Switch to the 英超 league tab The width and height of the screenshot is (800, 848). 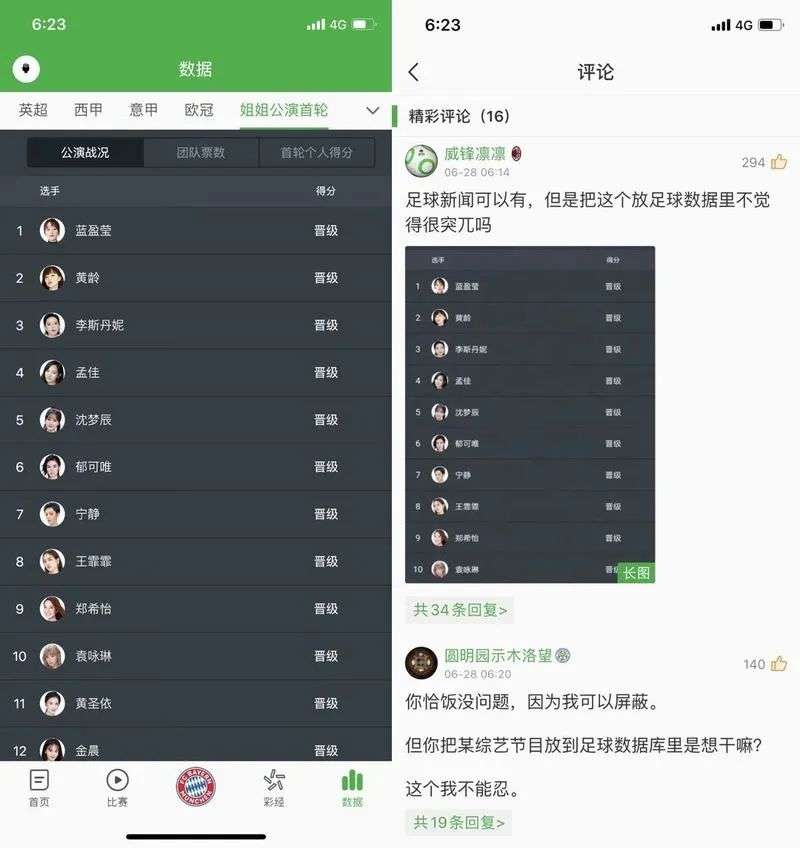click(33, 110)
